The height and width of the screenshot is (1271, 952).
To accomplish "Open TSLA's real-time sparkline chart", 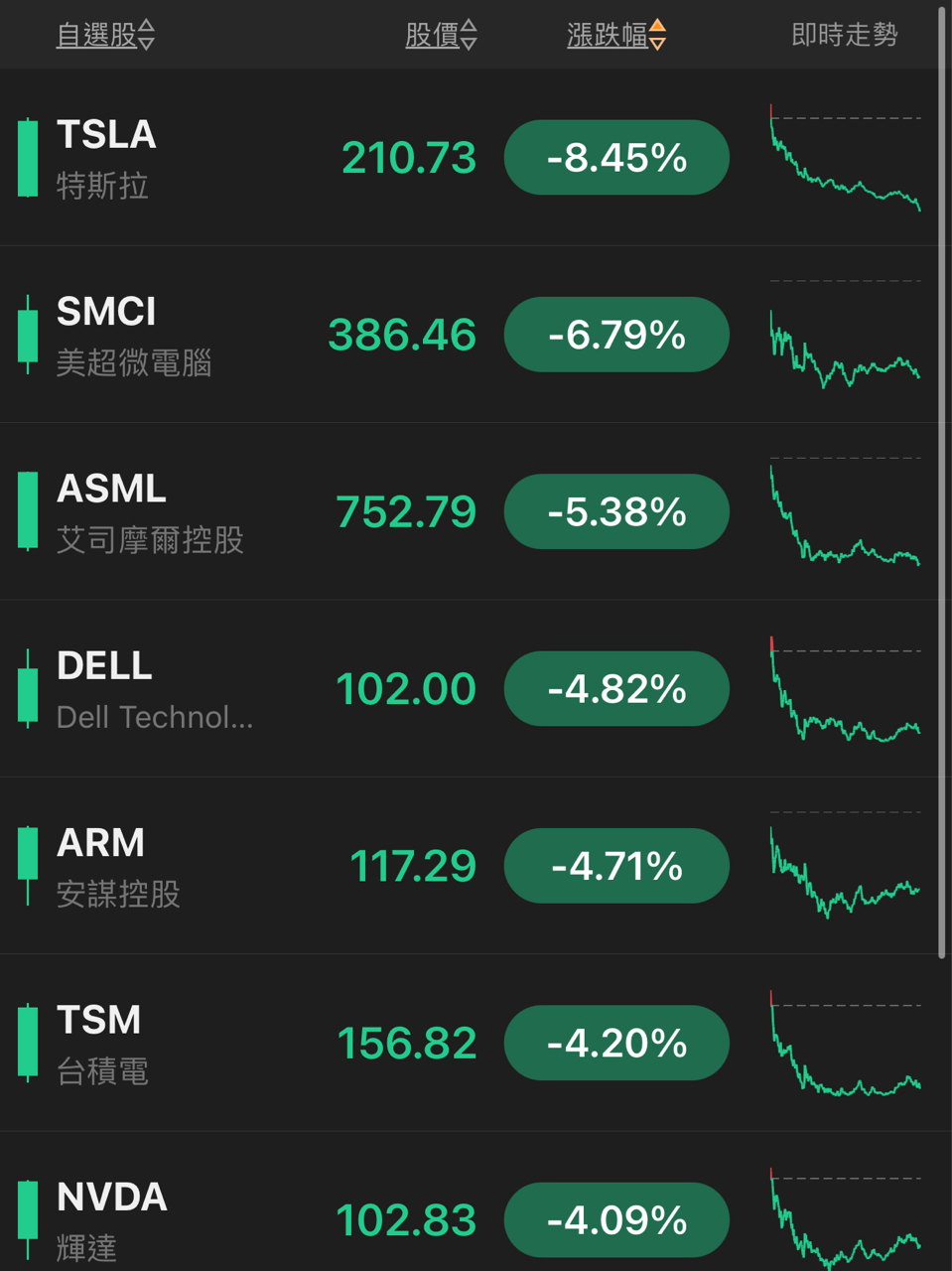I will click(845, 159).
